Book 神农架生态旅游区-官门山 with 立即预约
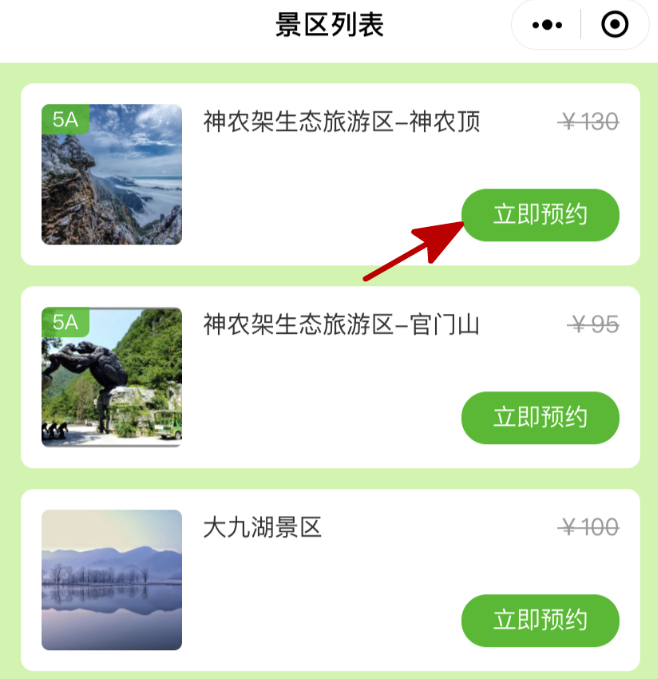This screenshot has width=658, height=679. tap(540, 418)
